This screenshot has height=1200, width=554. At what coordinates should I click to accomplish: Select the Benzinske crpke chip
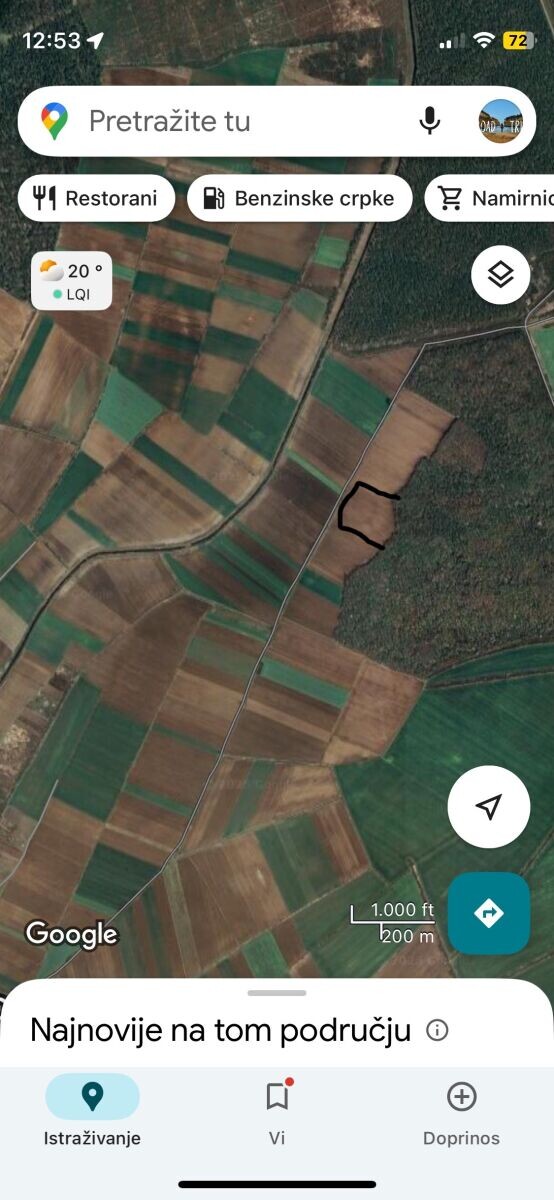(x=300, y=198)
